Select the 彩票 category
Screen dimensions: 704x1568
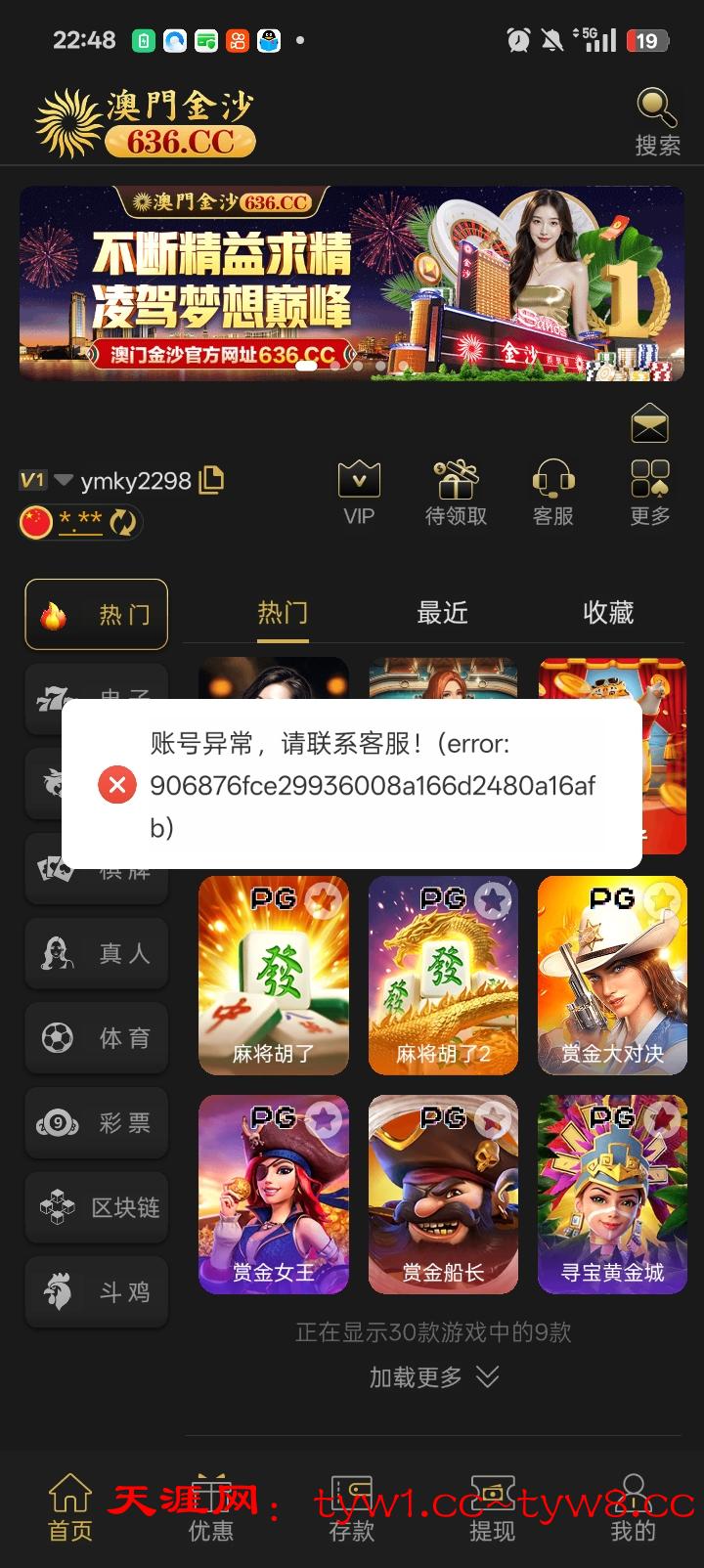97,1123
